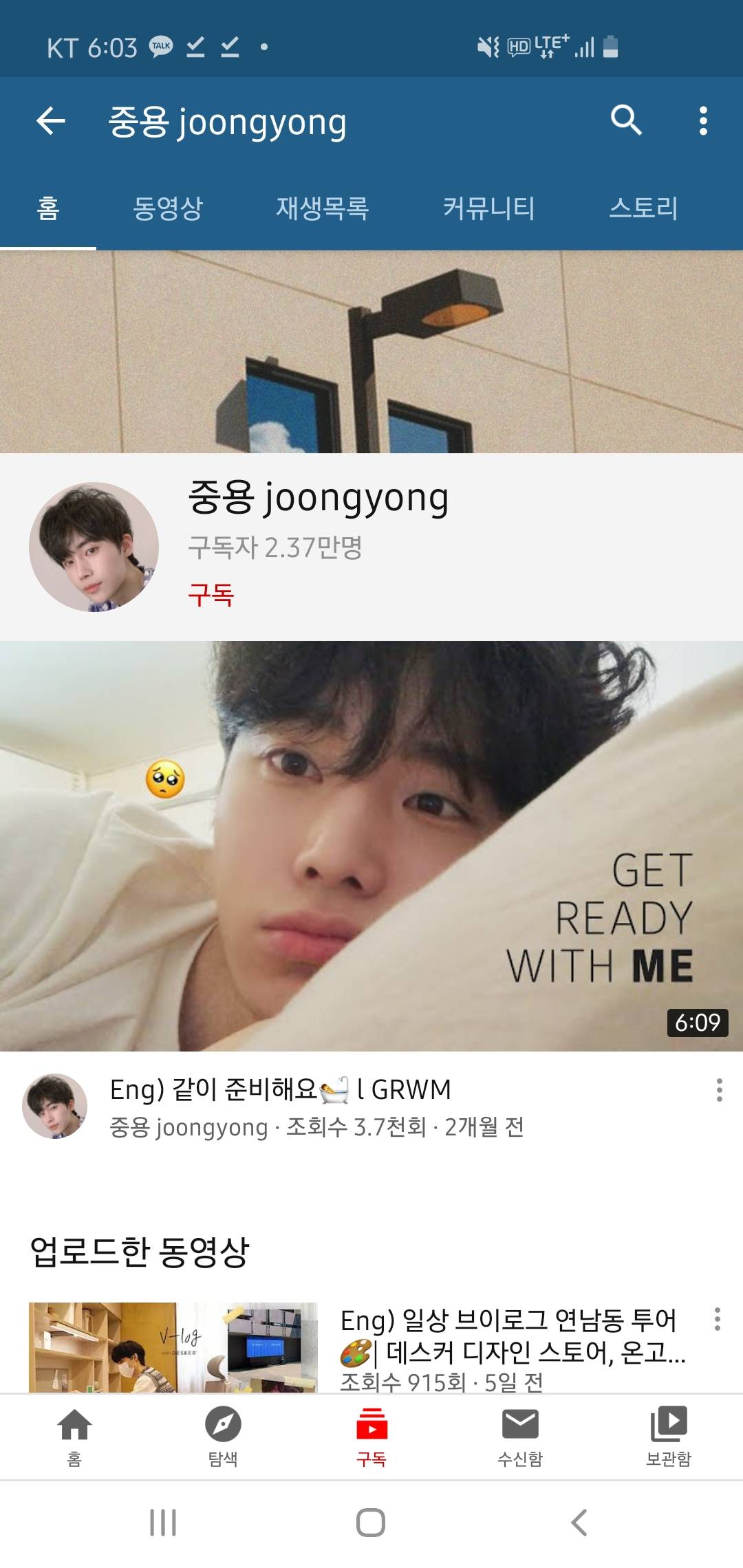743x1568 pixels.
Task: Go back using the top arrow
Action: tap(50, 121)
